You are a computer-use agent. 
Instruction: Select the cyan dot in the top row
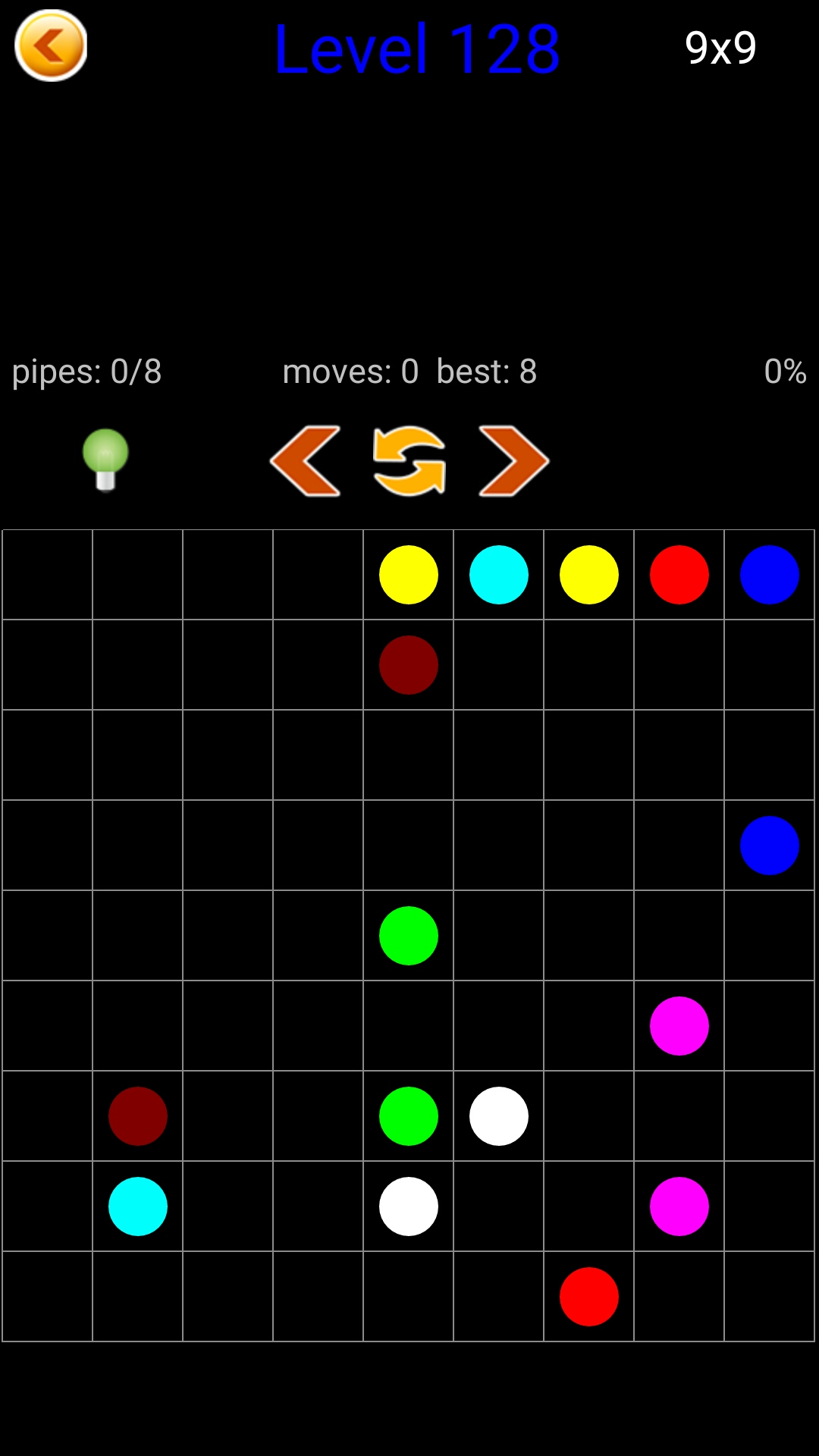click(x=498, y=575)
